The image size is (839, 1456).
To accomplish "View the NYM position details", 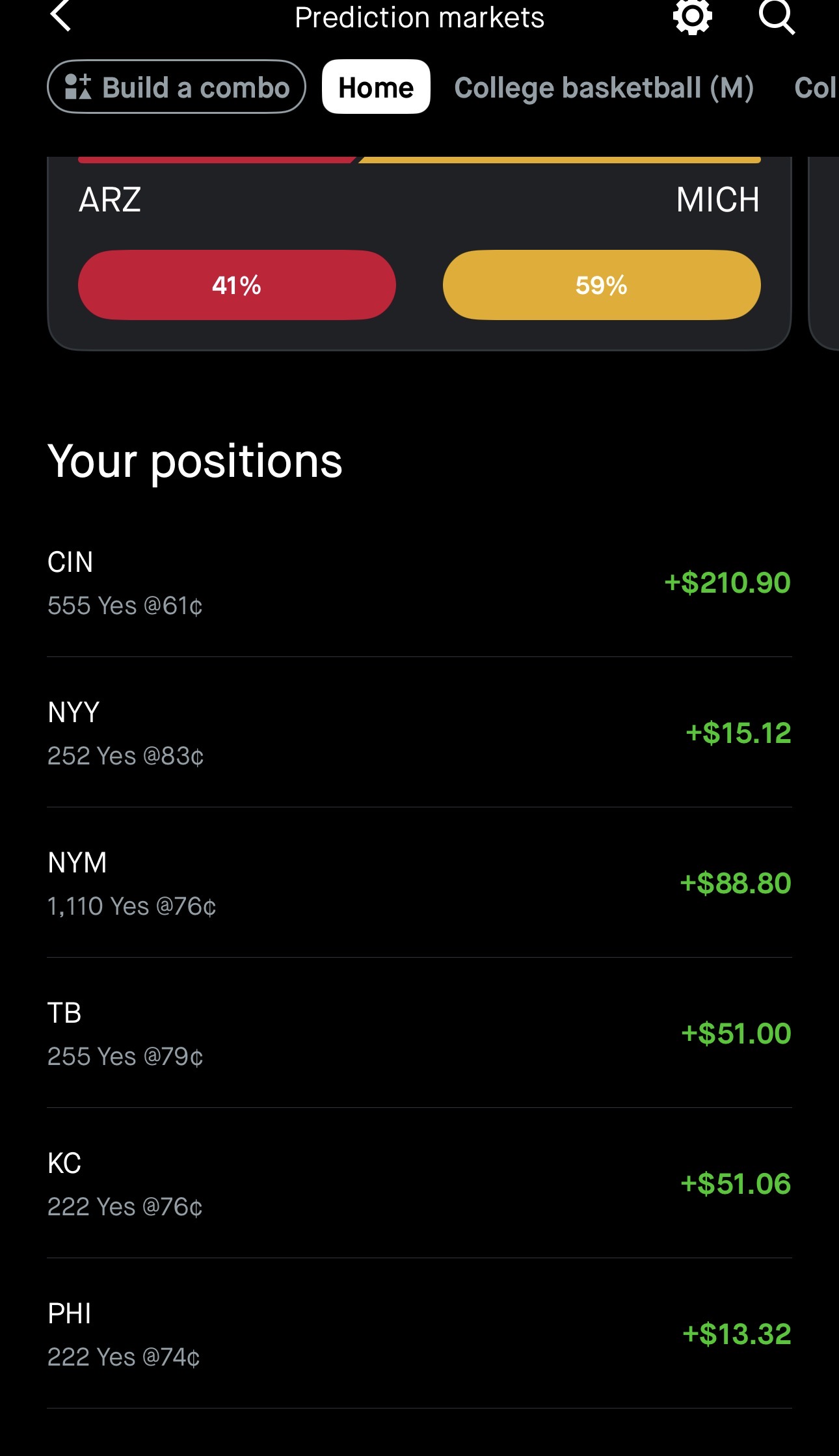I will (x=419, y=883).
